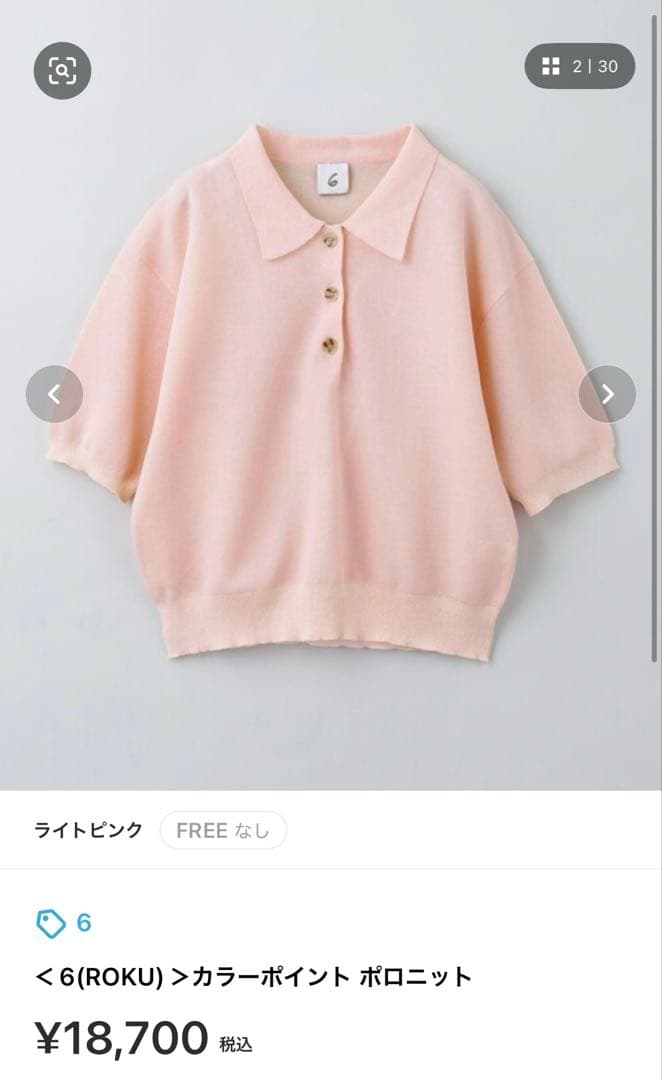This screenshot has height=1080, width=662.
Task: Select the FREE size chip
Action: 223,830
